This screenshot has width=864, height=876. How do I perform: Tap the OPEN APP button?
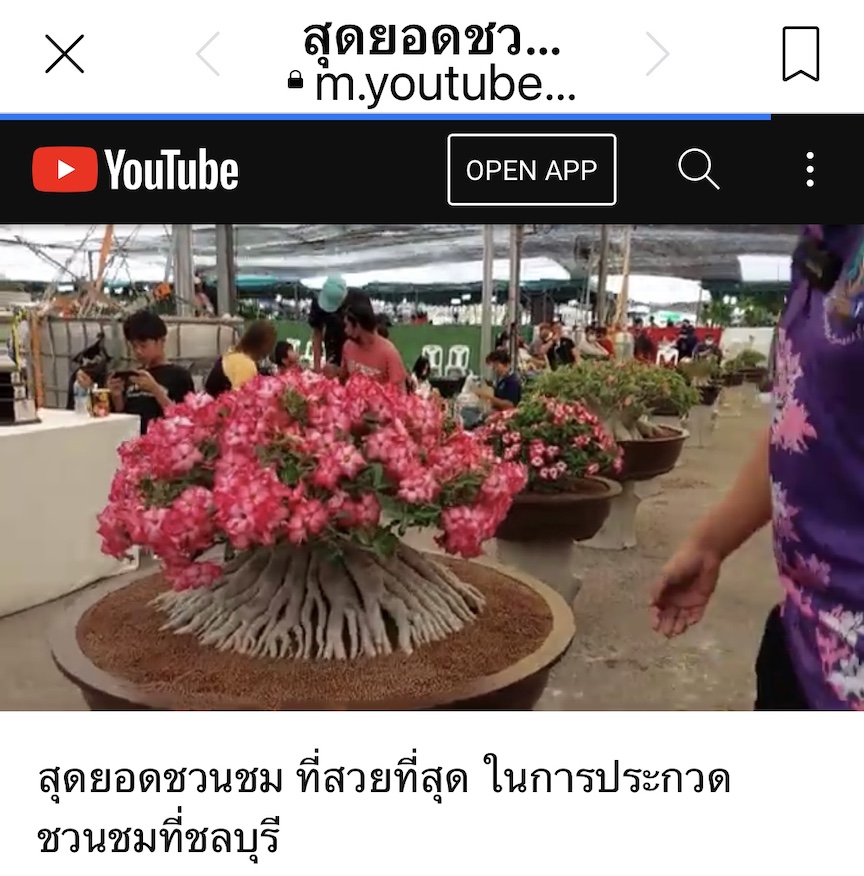pyautogui.click(x=531, y=170)
